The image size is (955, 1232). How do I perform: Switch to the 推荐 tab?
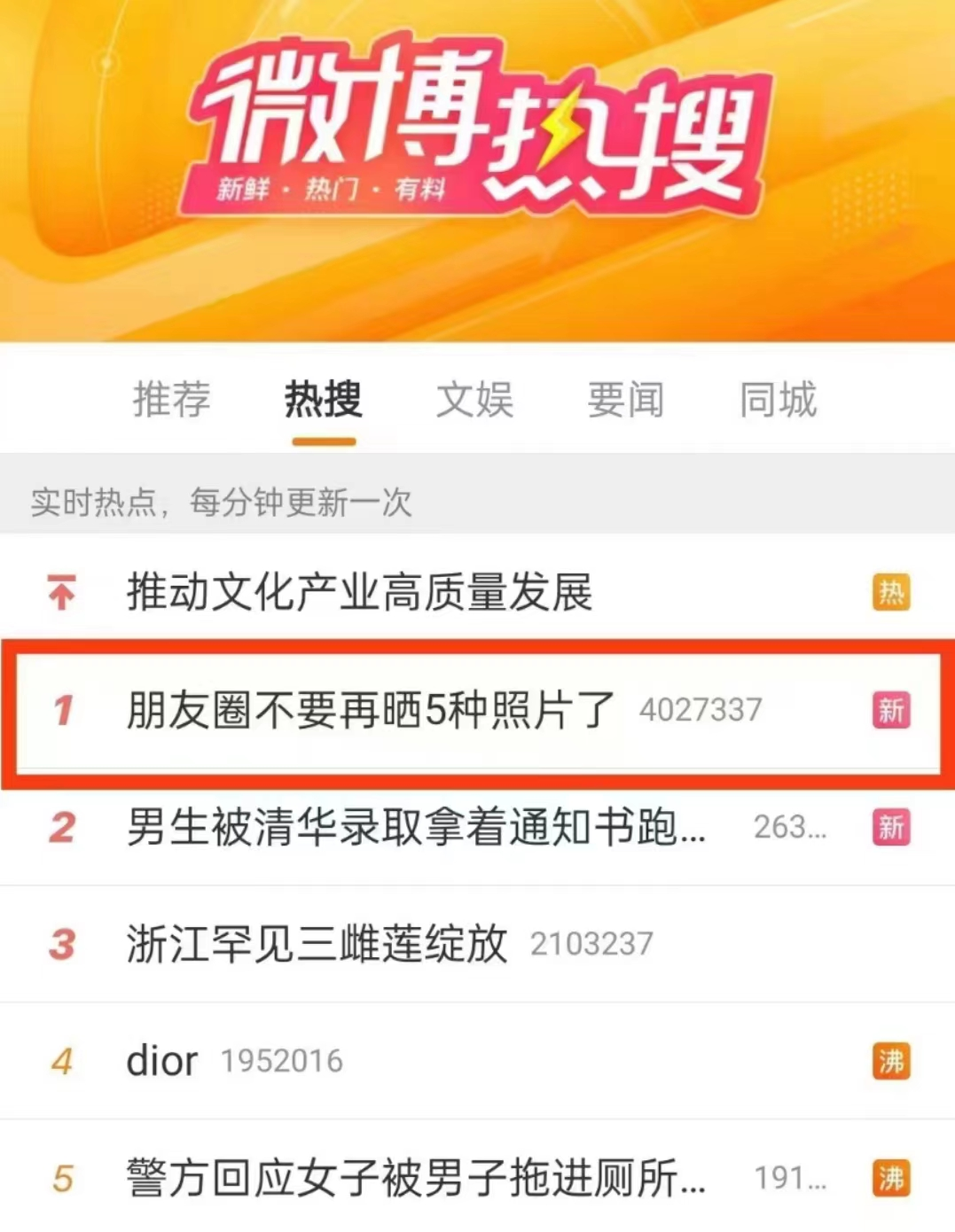click(x=172, y=400)
